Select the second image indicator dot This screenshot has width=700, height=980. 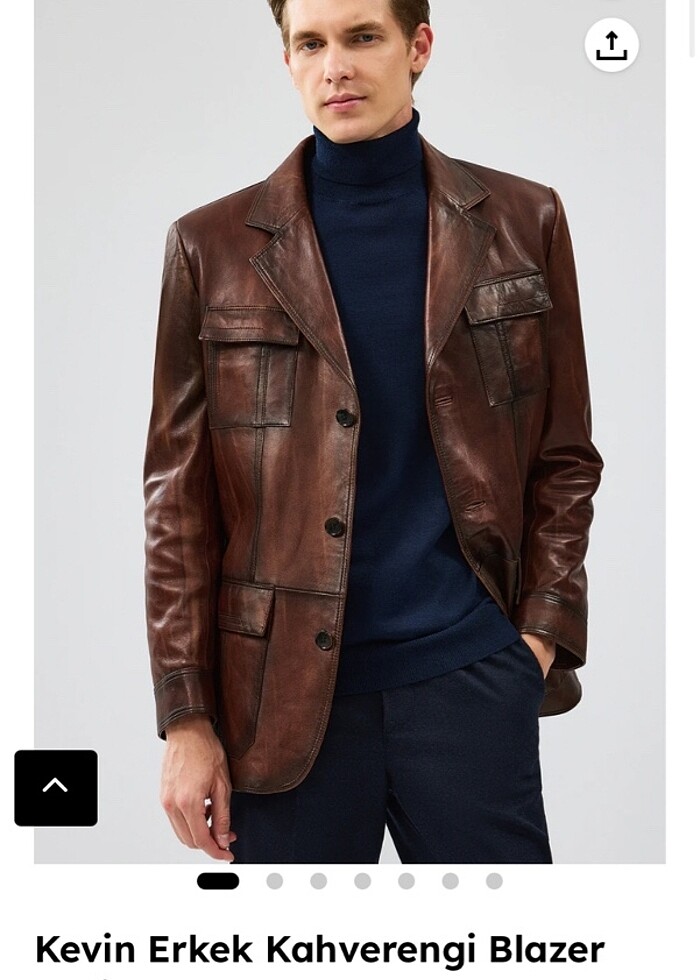pyautogui.click(x=274, y=881)
